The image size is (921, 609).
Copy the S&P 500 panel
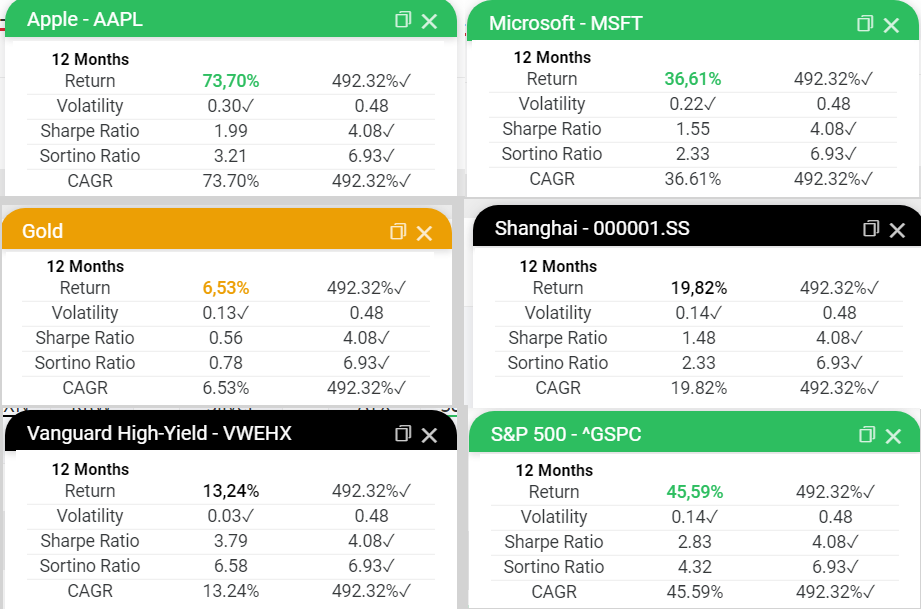pyautogui.click(x=867, y=435)
